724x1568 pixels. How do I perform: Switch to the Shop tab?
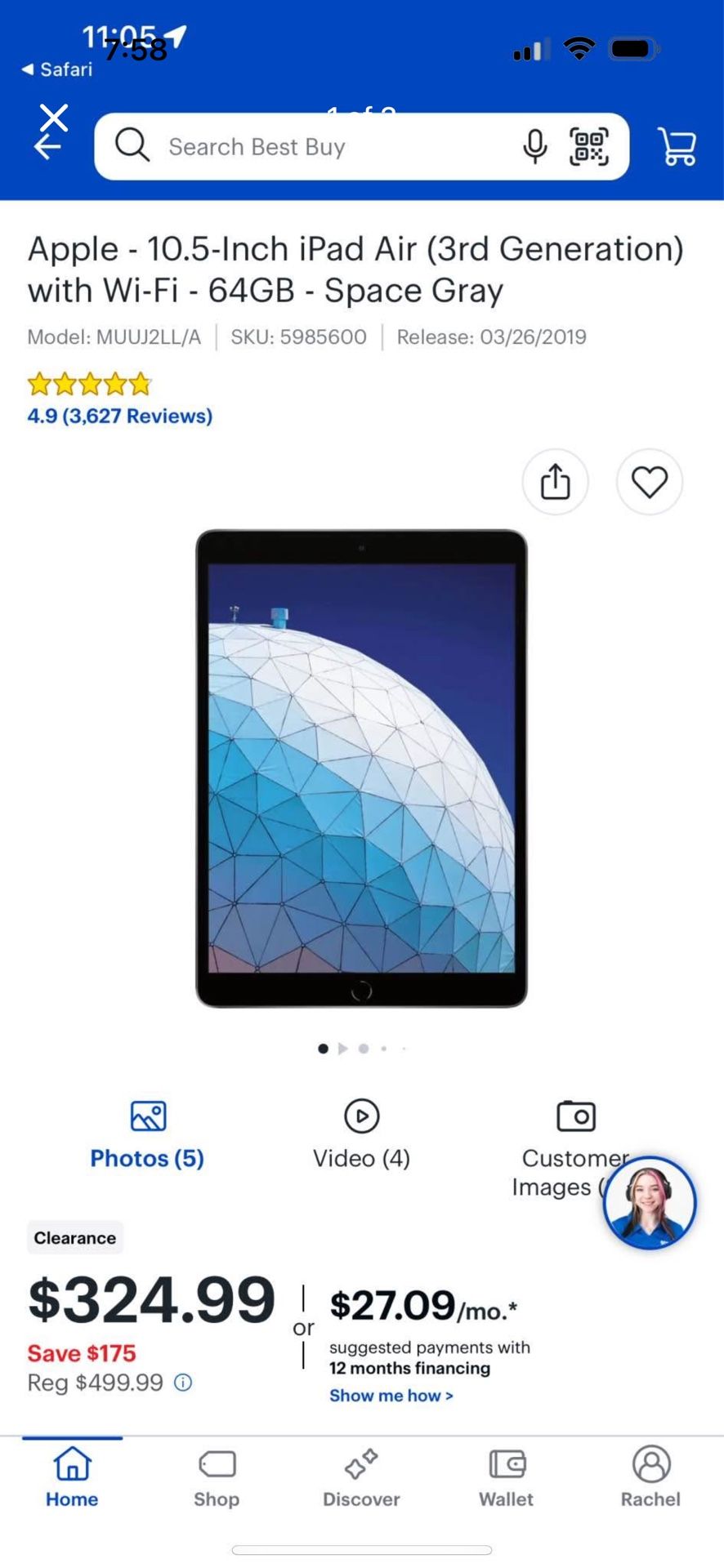[217, 1478]
